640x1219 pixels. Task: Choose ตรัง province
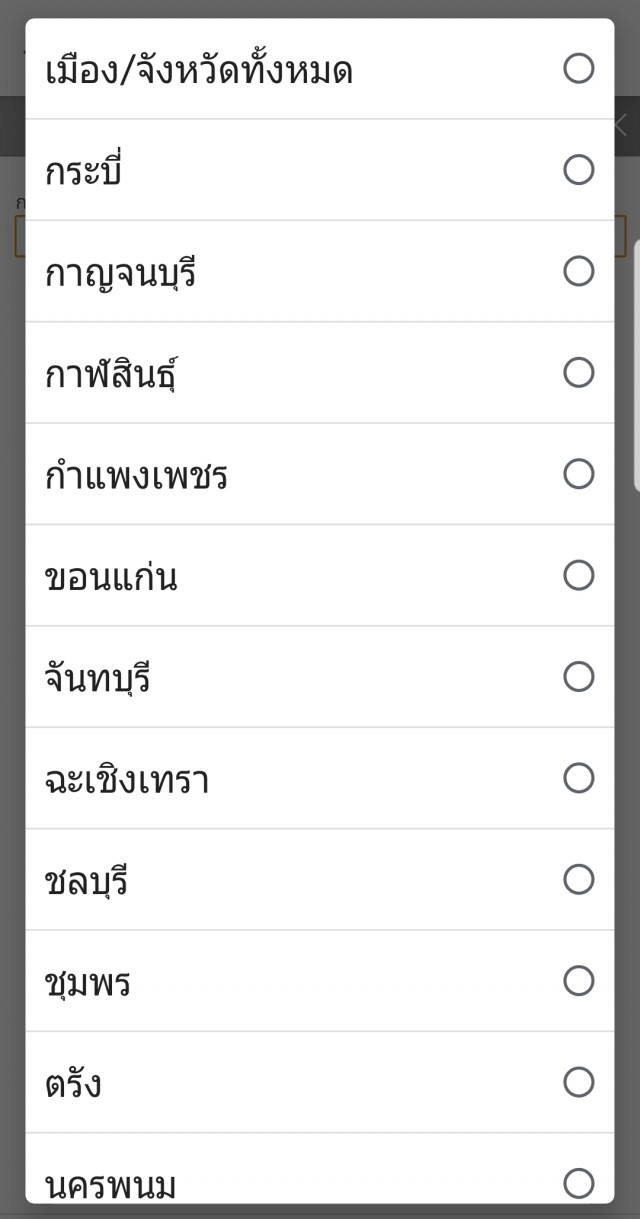(320, 1082)
